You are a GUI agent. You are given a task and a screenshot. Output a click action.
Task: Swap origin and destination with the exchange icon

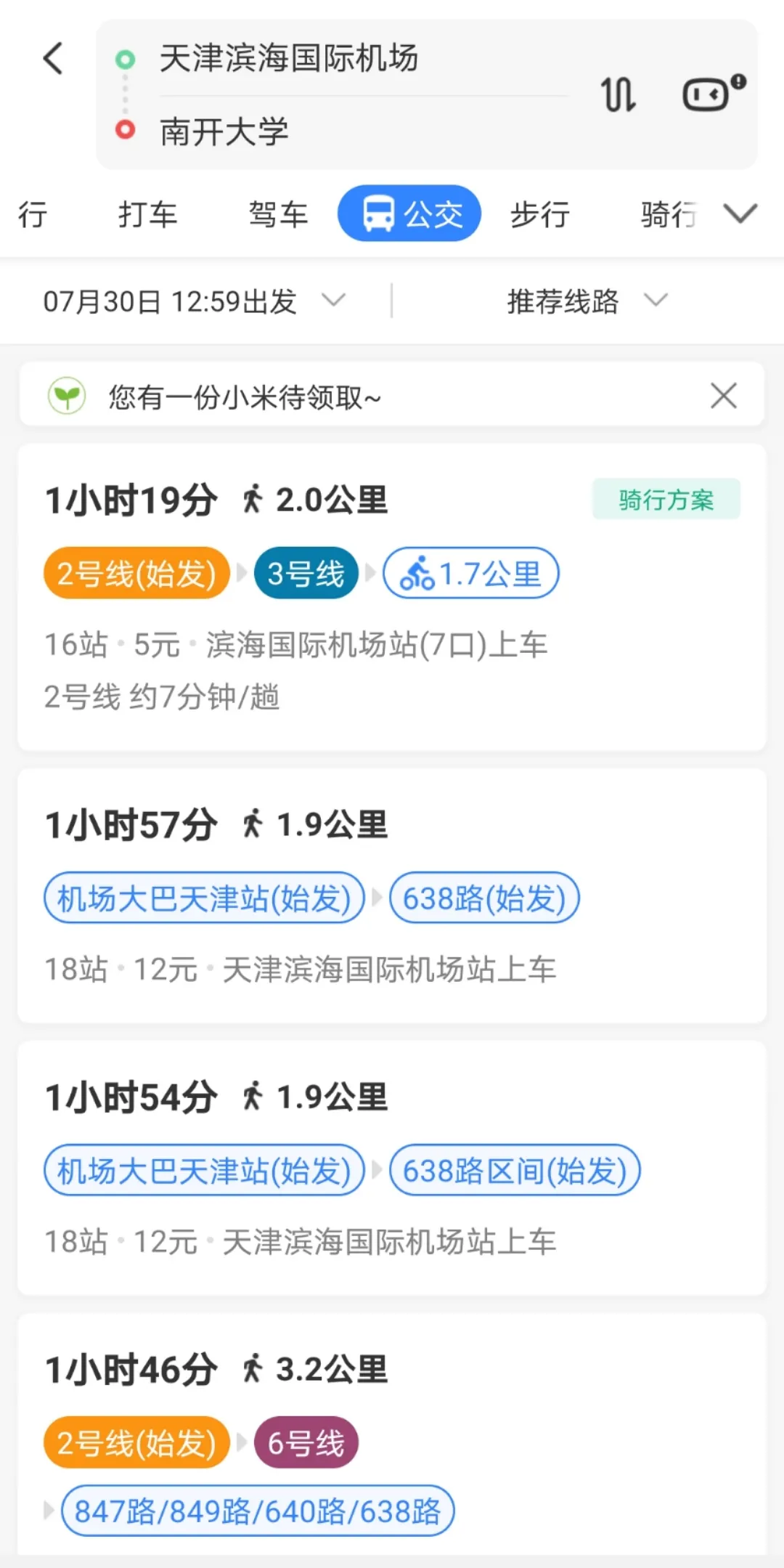[618, 95]
